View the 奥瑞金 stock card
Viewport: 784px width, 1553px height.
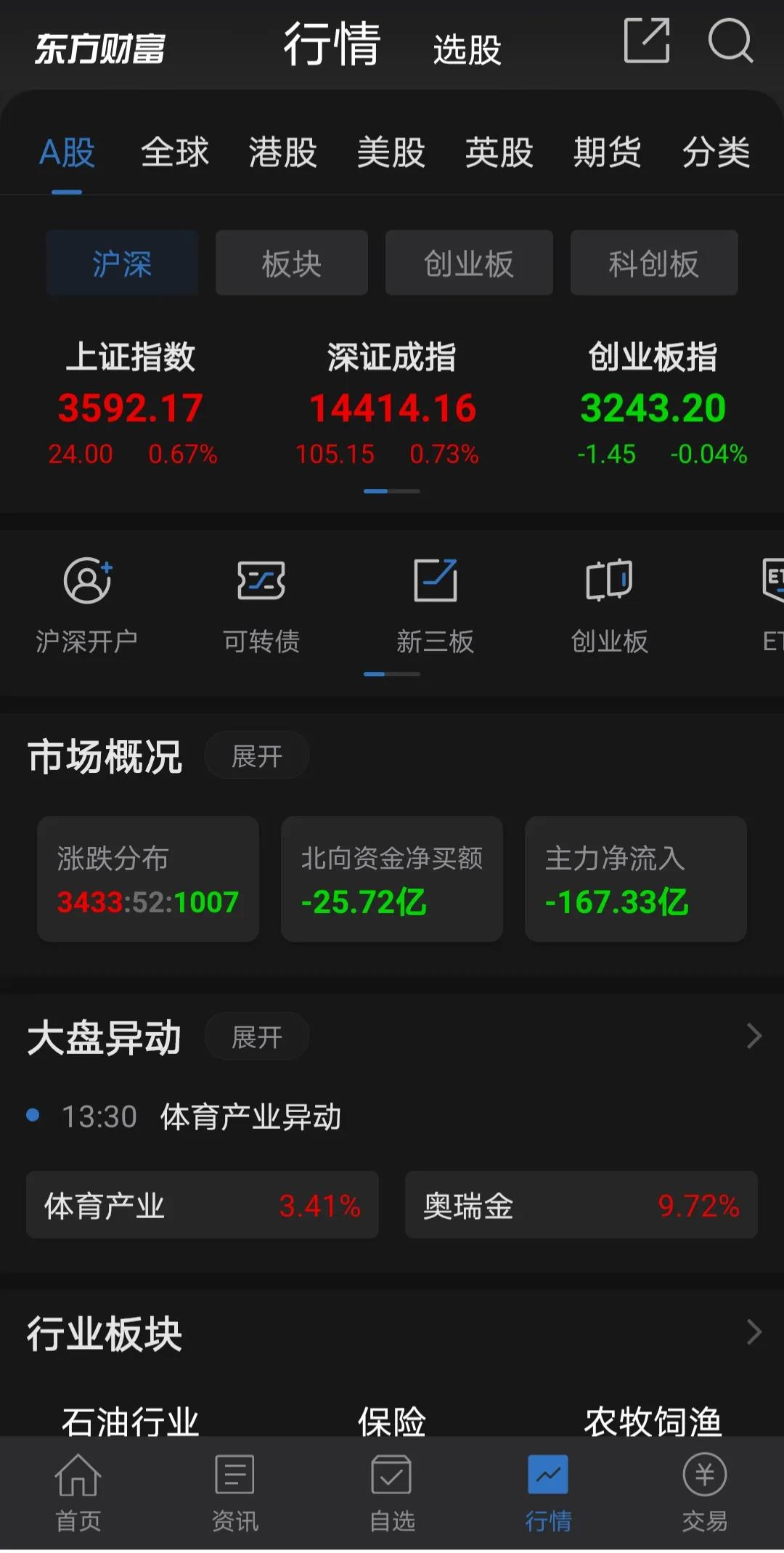pyautogui.click(x=579, y=1205)
